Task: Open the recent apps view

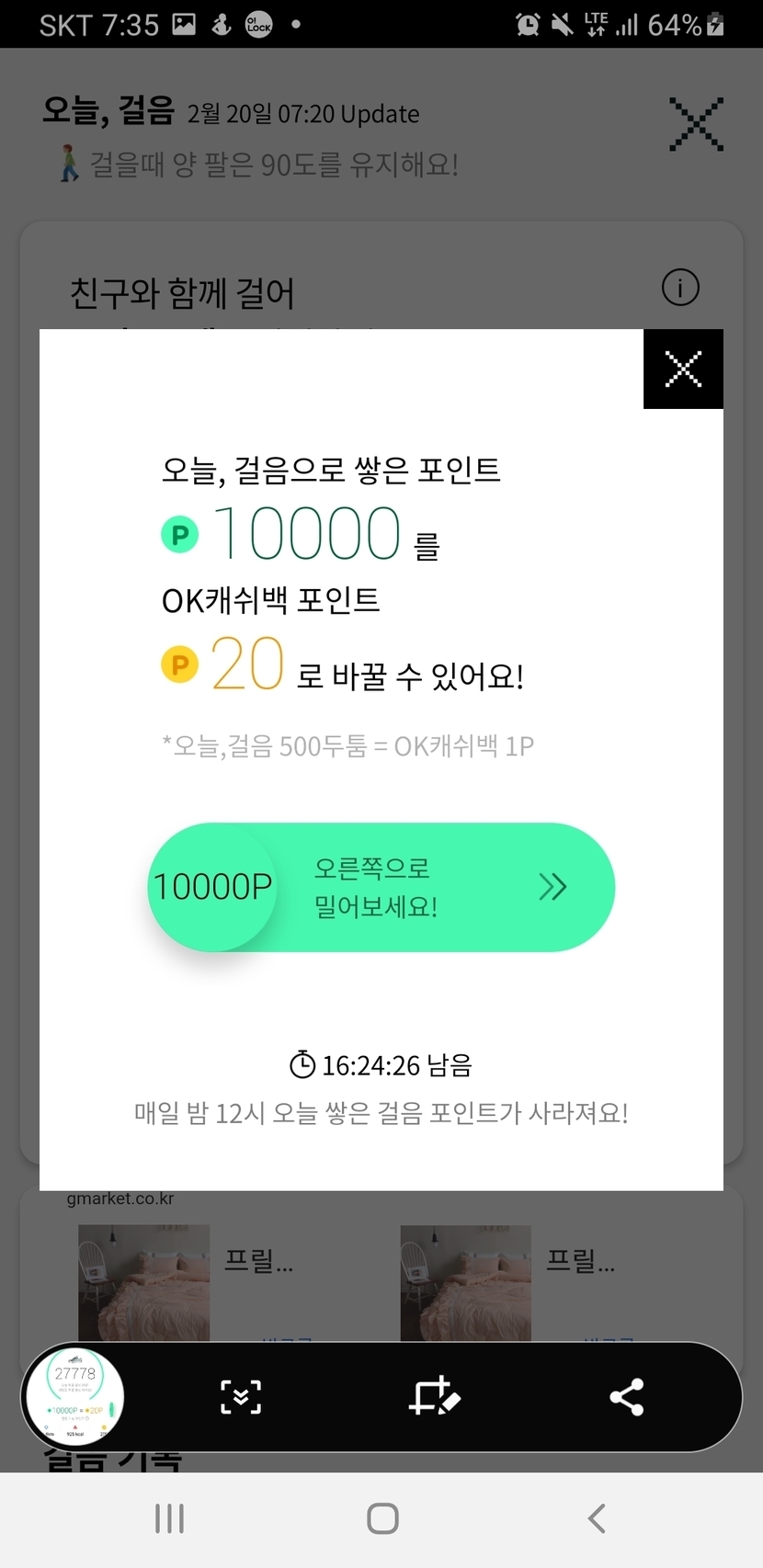Action: point(170,1518)
